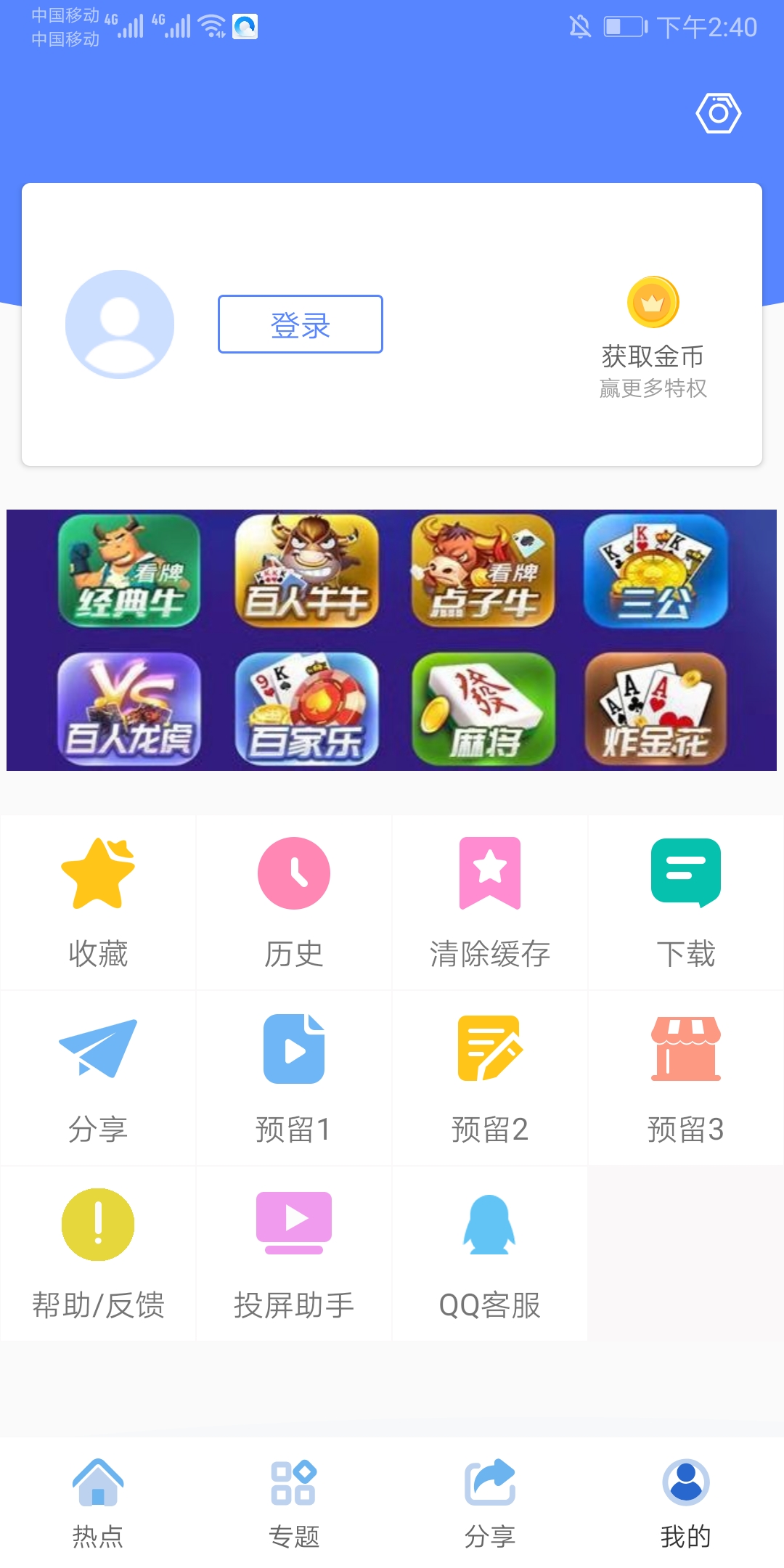
Task: Open the settings gear in the header
Action: pyautogui.click(x=717, y=113)
